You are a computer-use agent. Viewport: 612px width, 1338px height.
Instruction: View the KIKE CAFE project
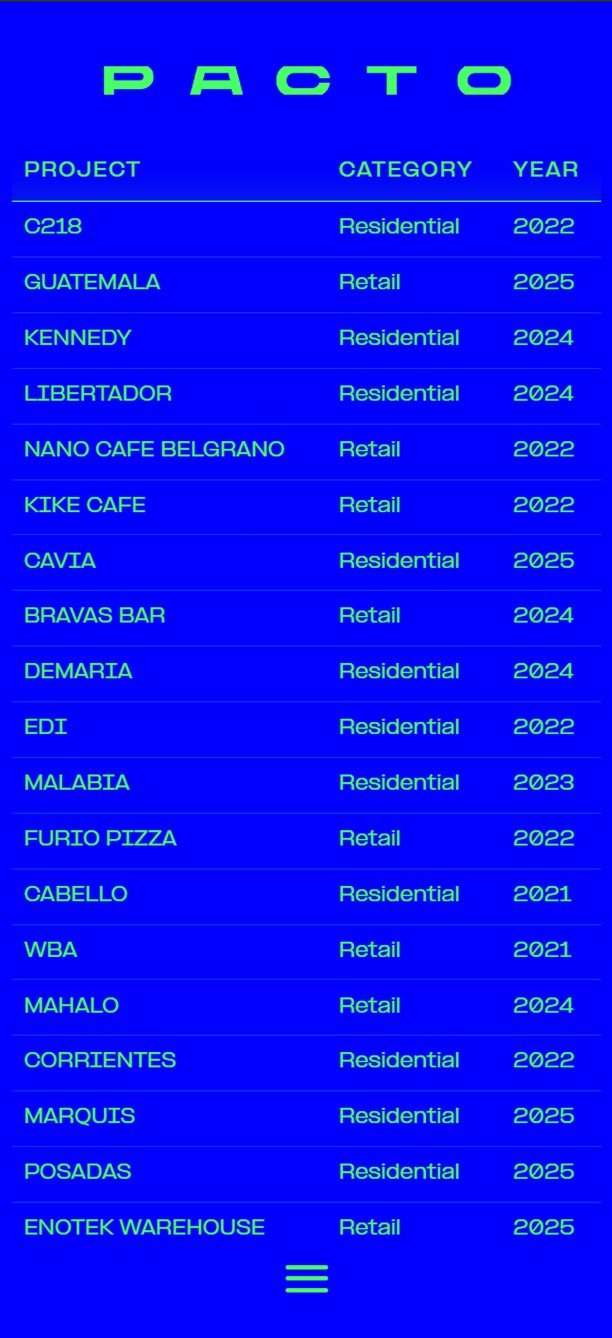coord(85,505)
